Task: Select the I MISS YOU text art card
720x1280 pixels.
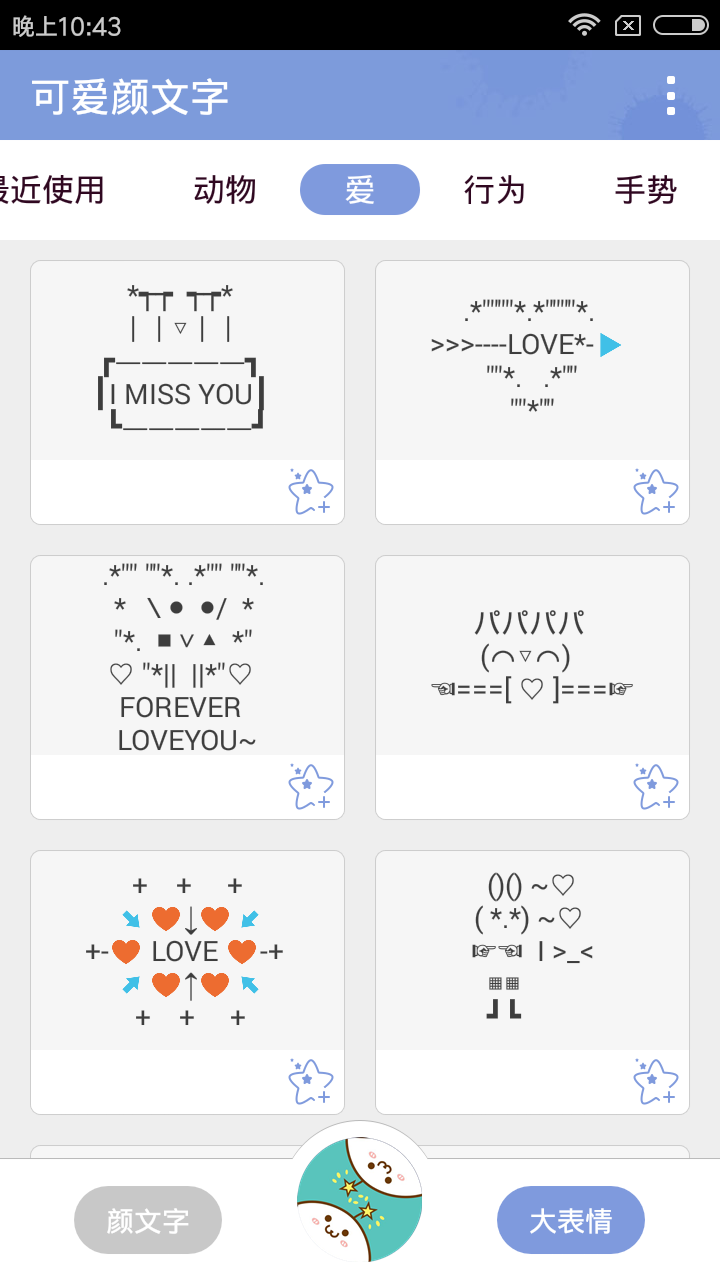Action: pos(187,362)
